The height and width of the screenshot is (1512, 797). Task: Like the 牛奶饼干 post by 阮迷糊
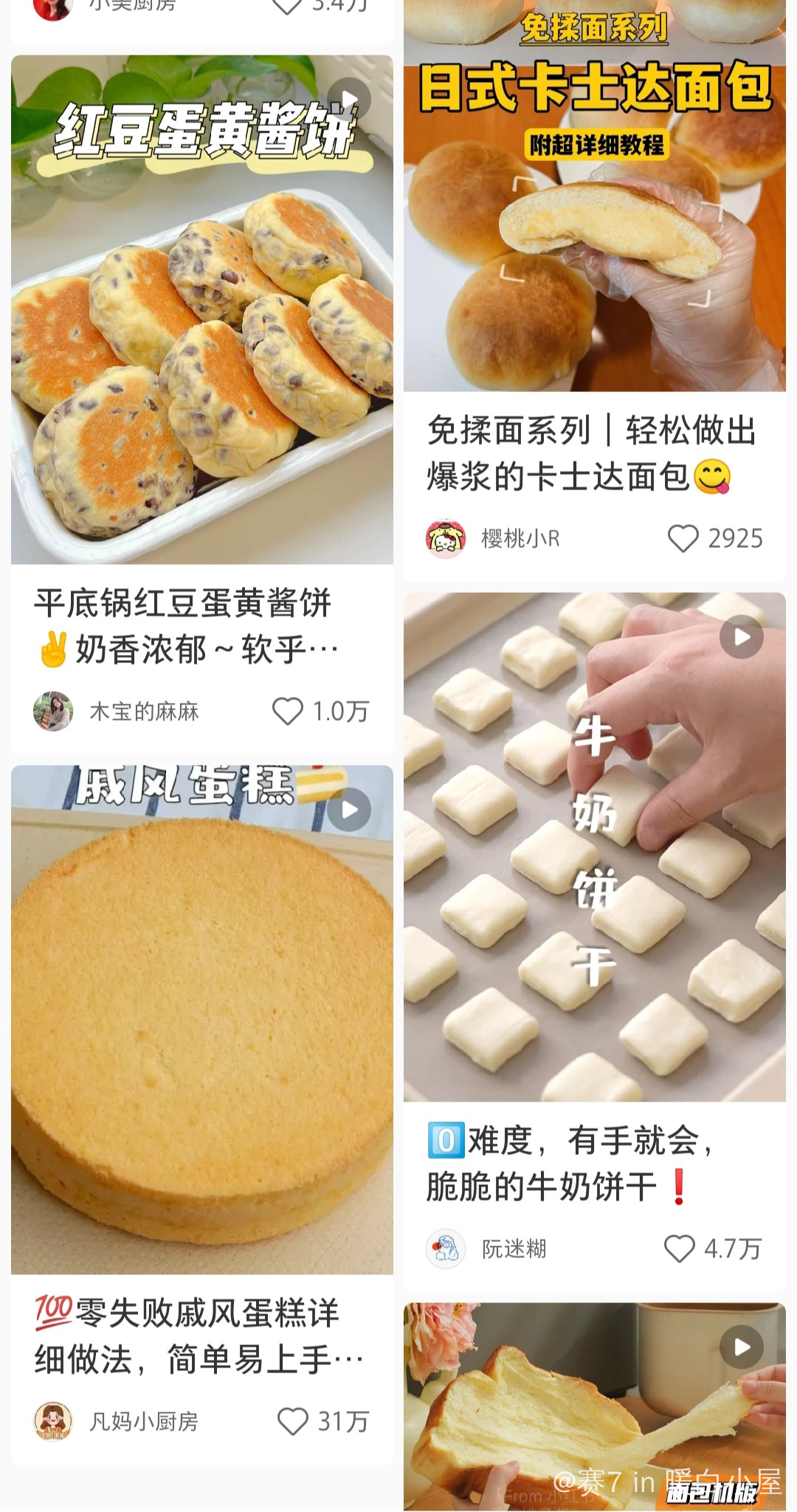tap(679, 1248)
